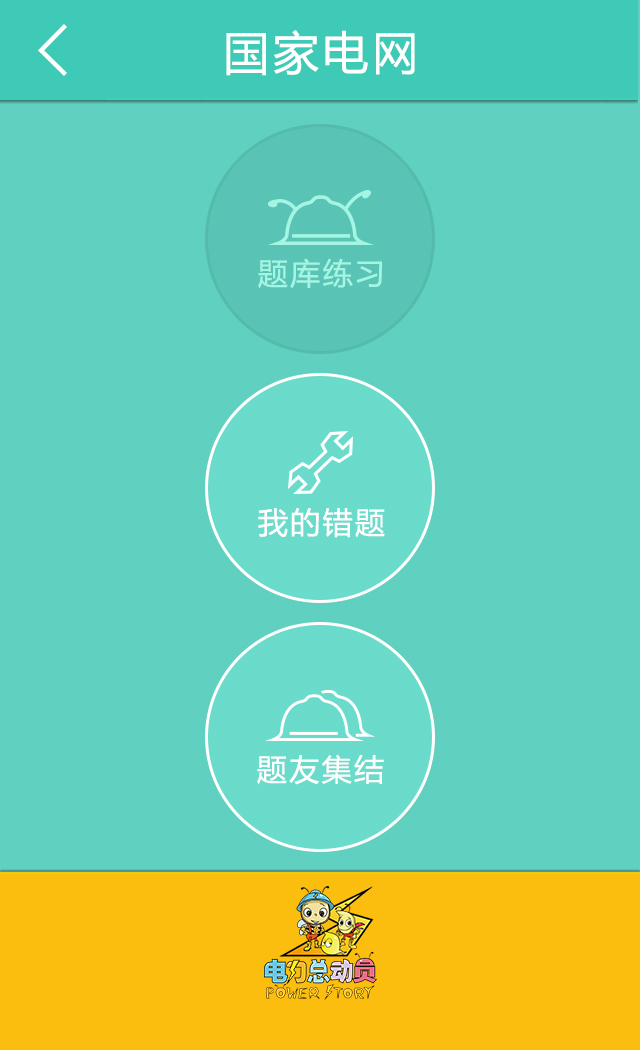This screenshot has height=1050, width=640.
Task: Select the 题友集结 circle button
Action: 320,737
